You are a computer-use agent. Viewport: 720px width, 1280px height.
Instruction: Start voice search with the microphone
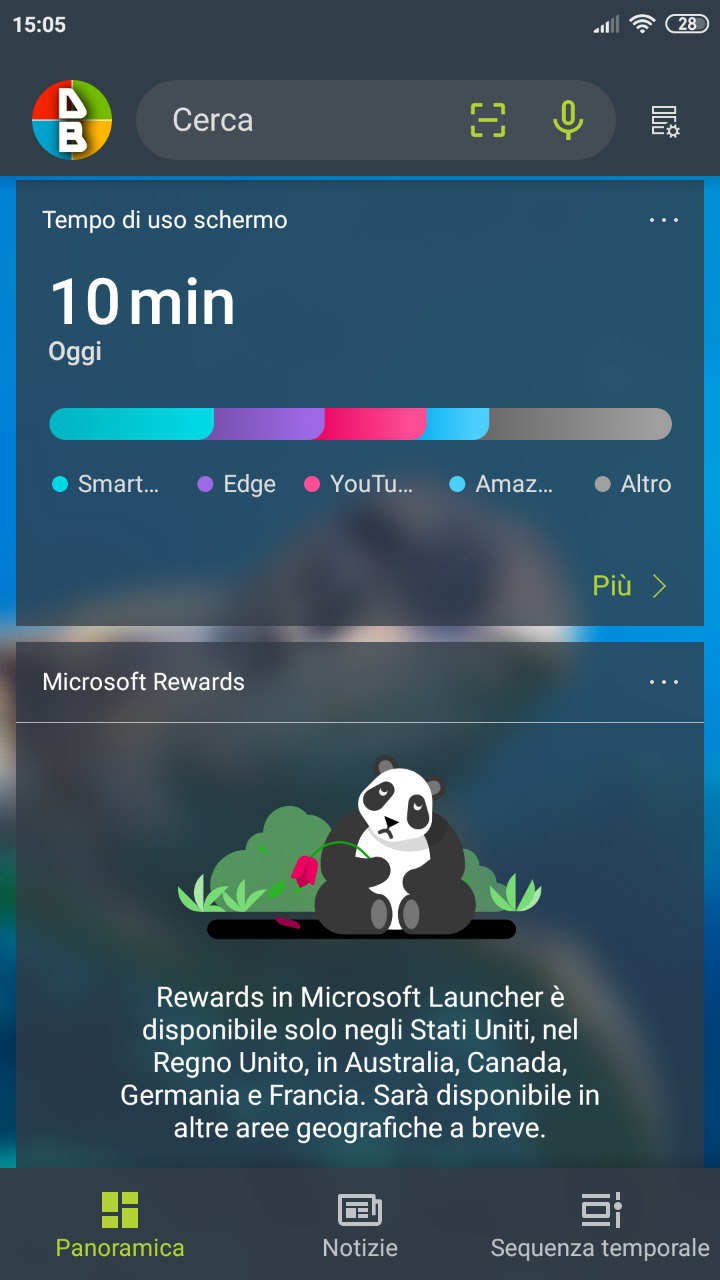568,120
